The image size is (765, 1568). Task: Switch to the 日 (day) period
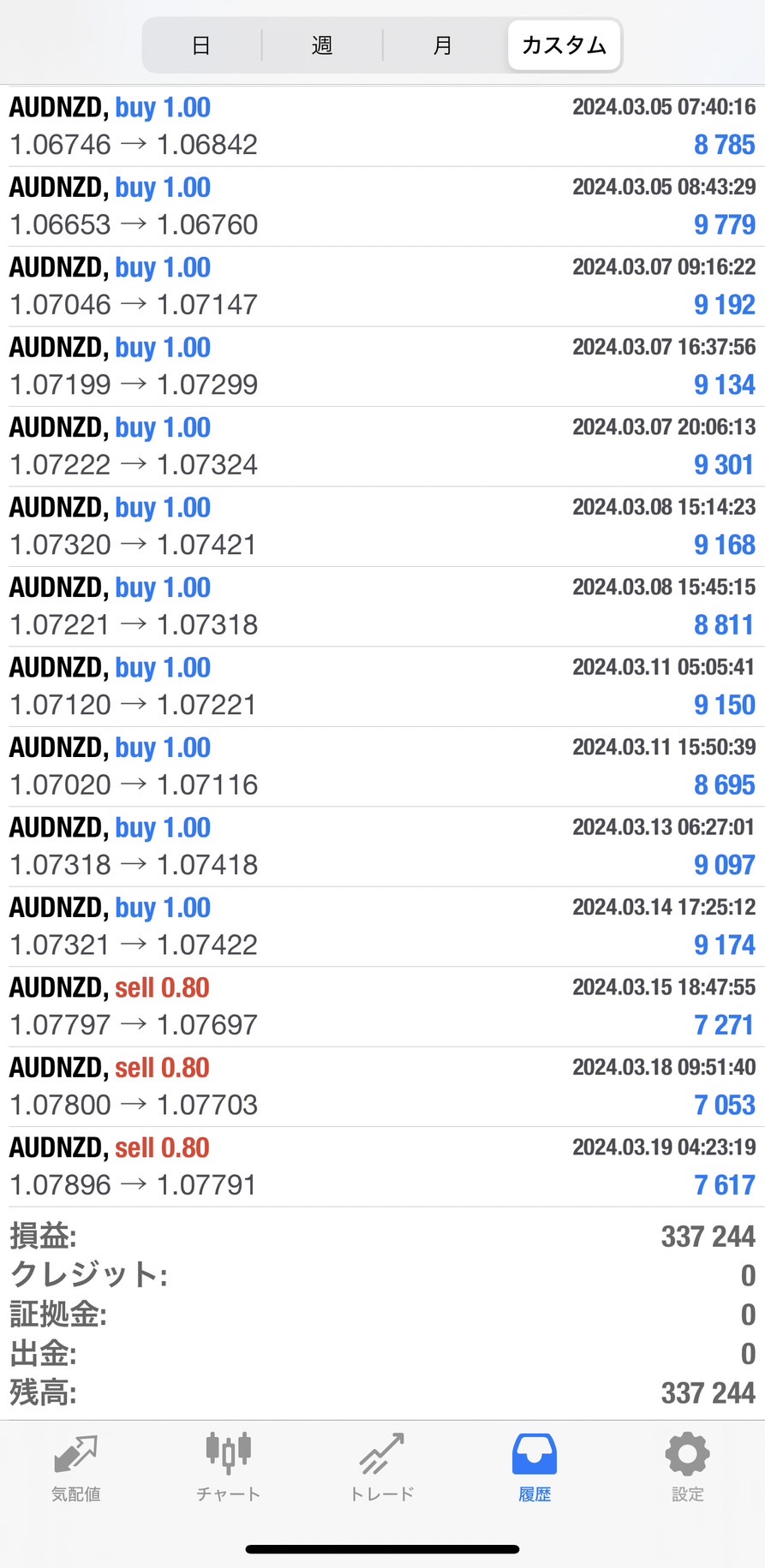pos(201,45)
